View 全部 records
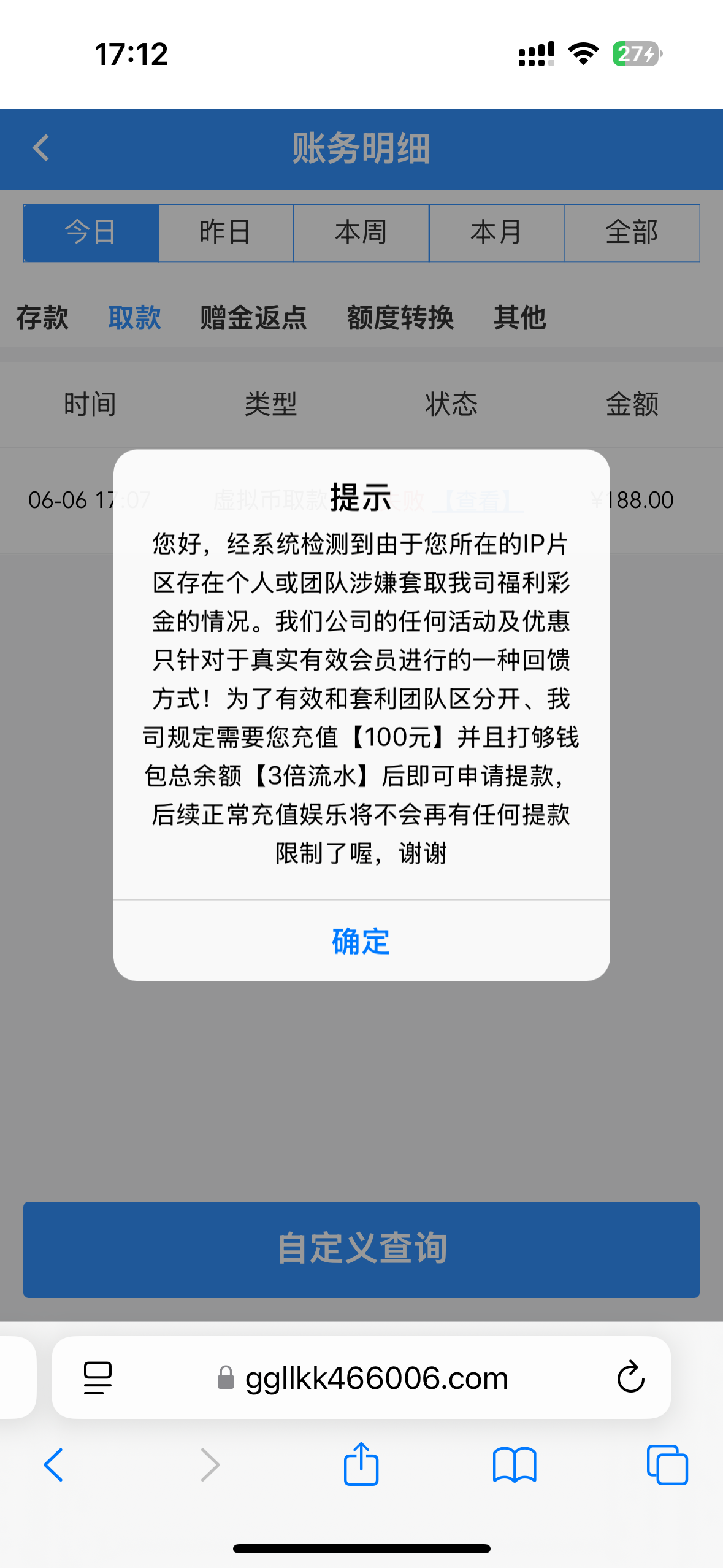Viewport: 723px width, 1568px height. point(632,233)
